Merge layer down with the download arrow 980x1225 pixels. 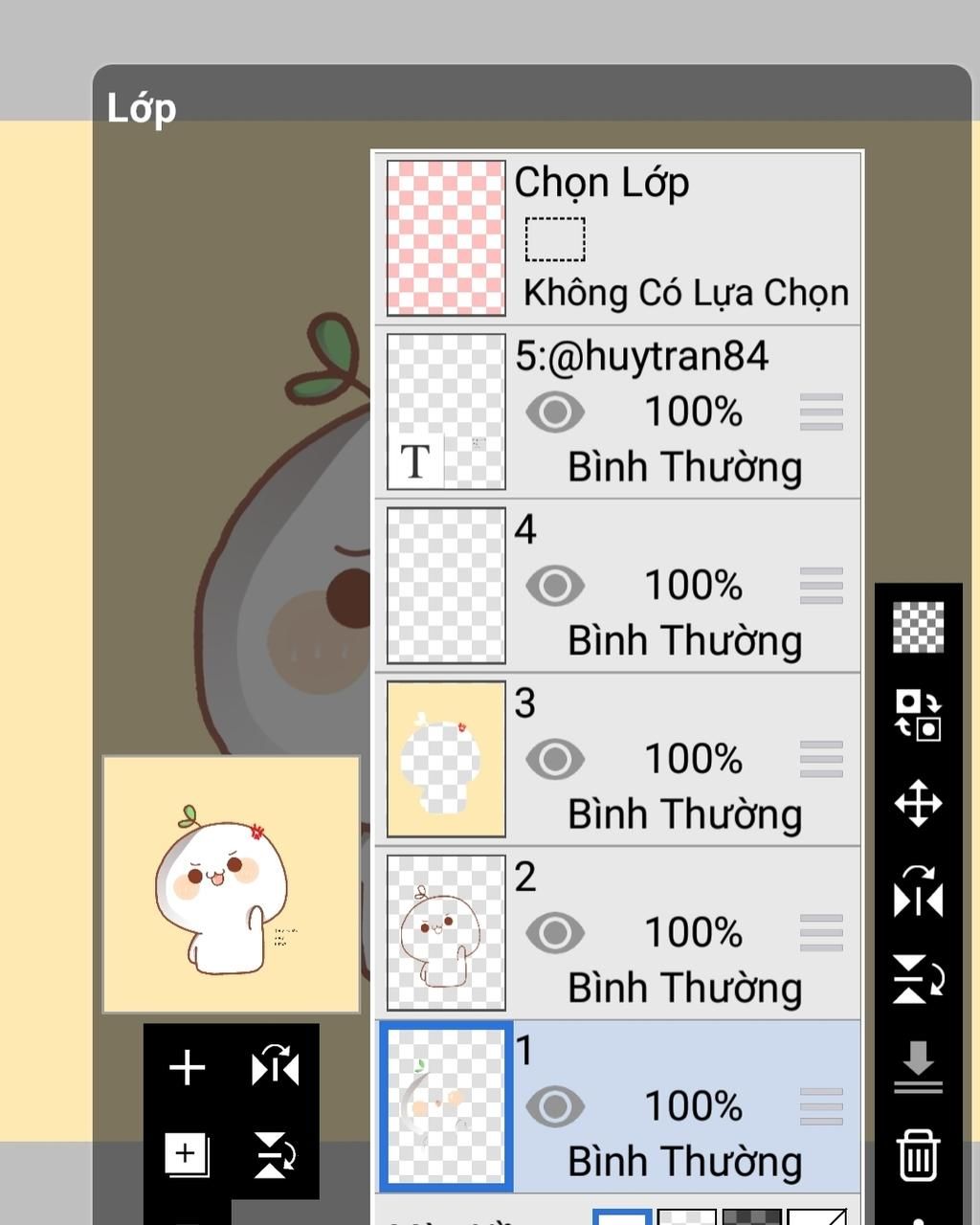918,1067
